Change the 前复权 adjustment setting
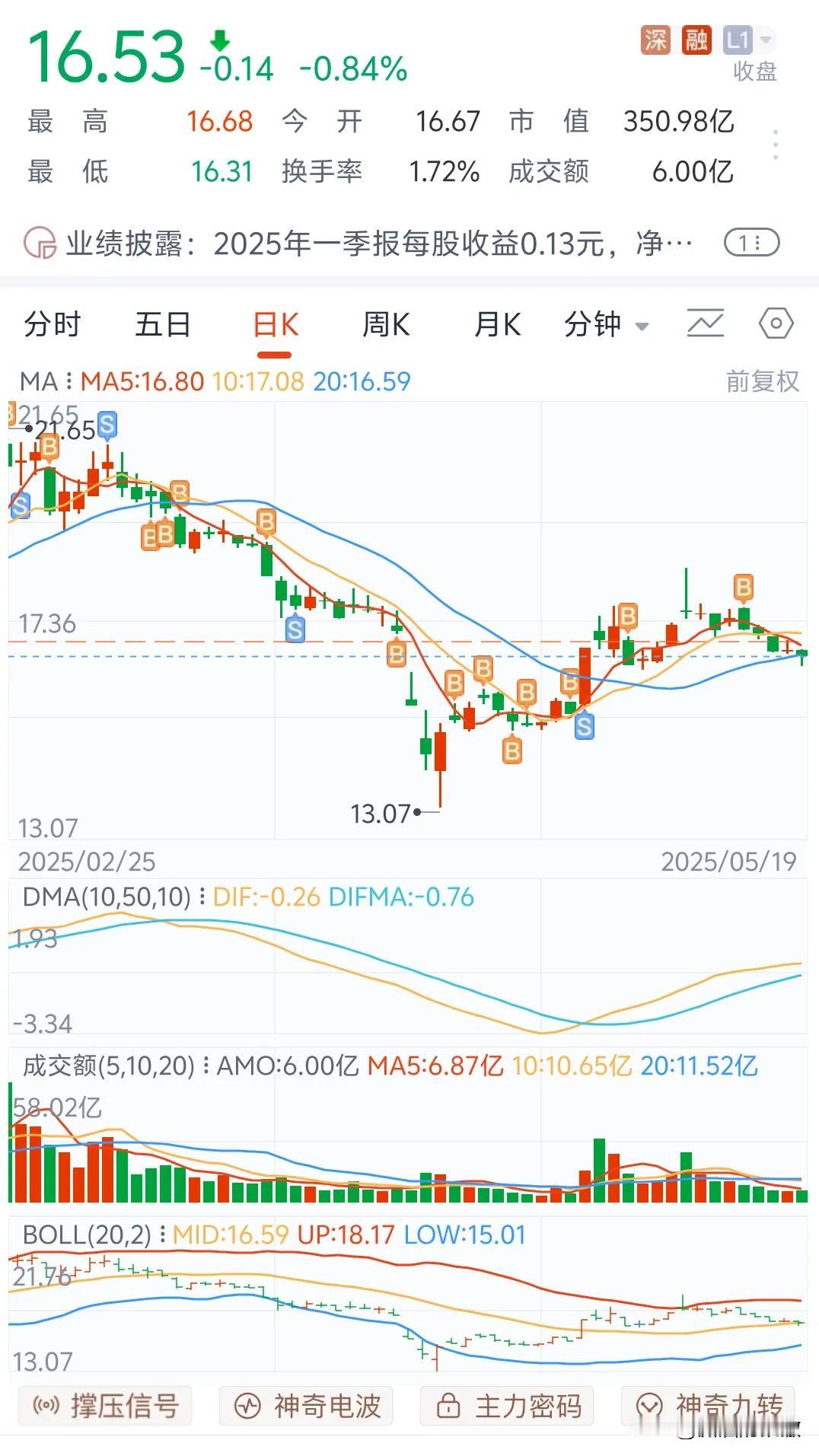This screenshot has height=1456, width=819. pos(762,381)
